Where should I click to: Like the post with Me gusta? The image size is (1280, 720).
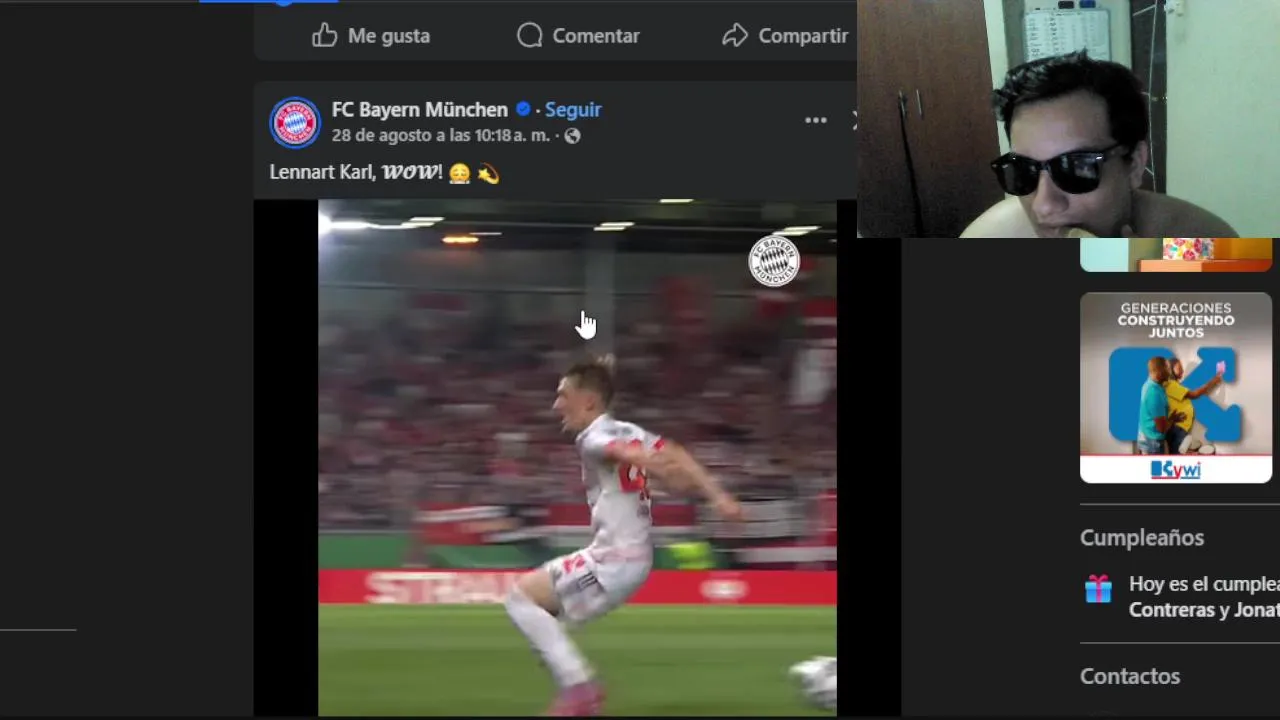(x=371, y=36)
